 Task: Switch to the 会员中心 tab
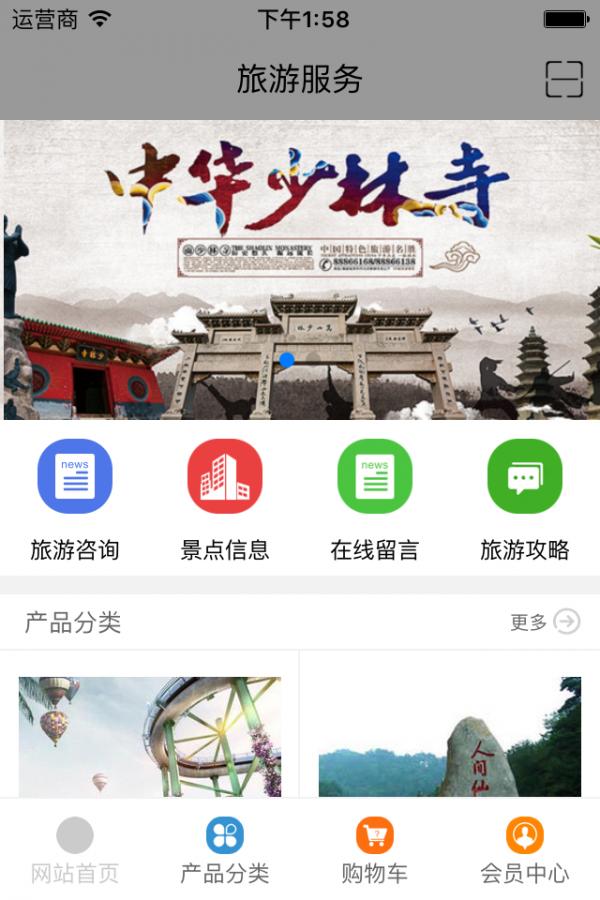pos(525,850)
